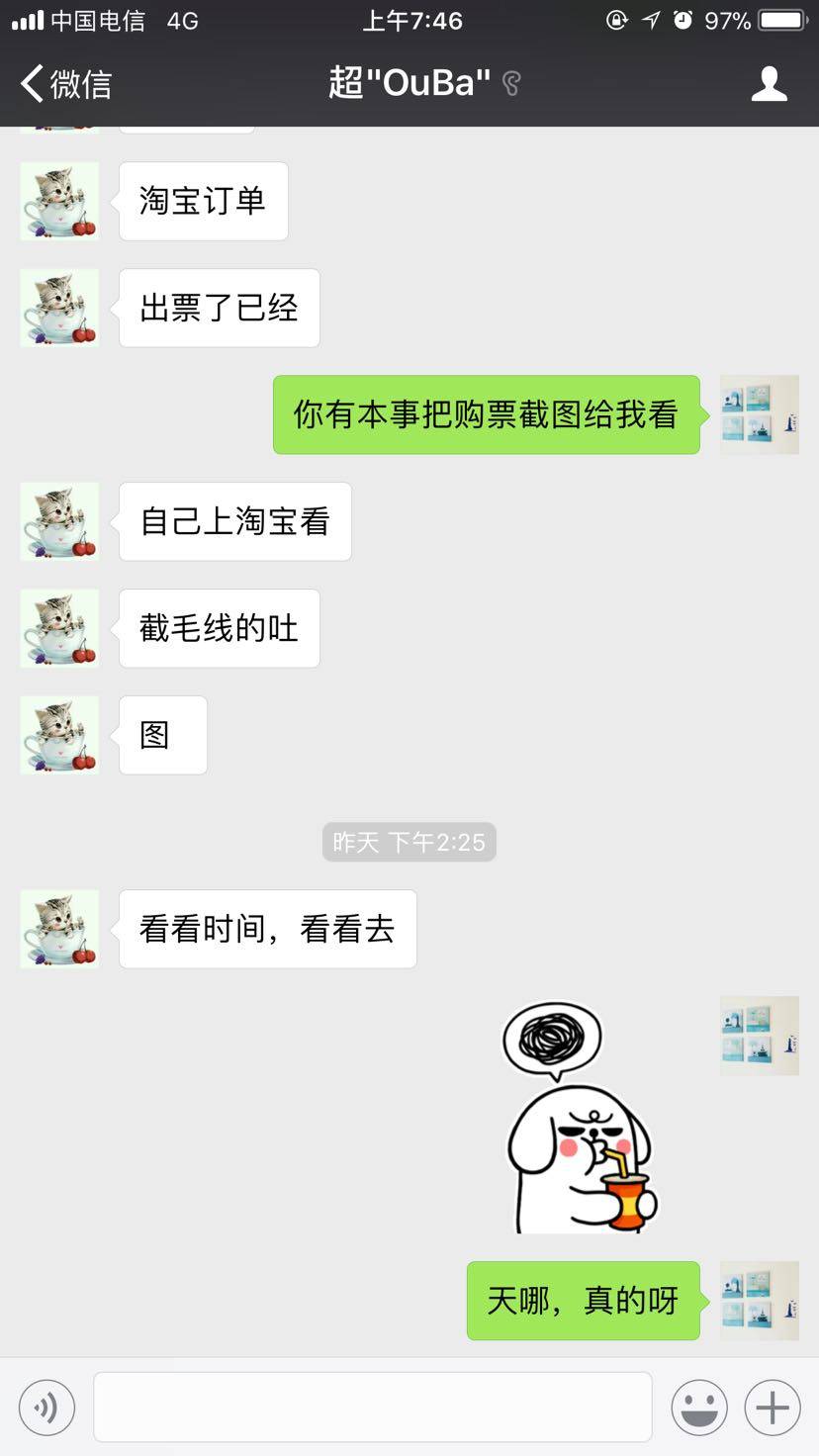
Task: Open the plus attachments menu
Action: click(x=773, y=1407)
